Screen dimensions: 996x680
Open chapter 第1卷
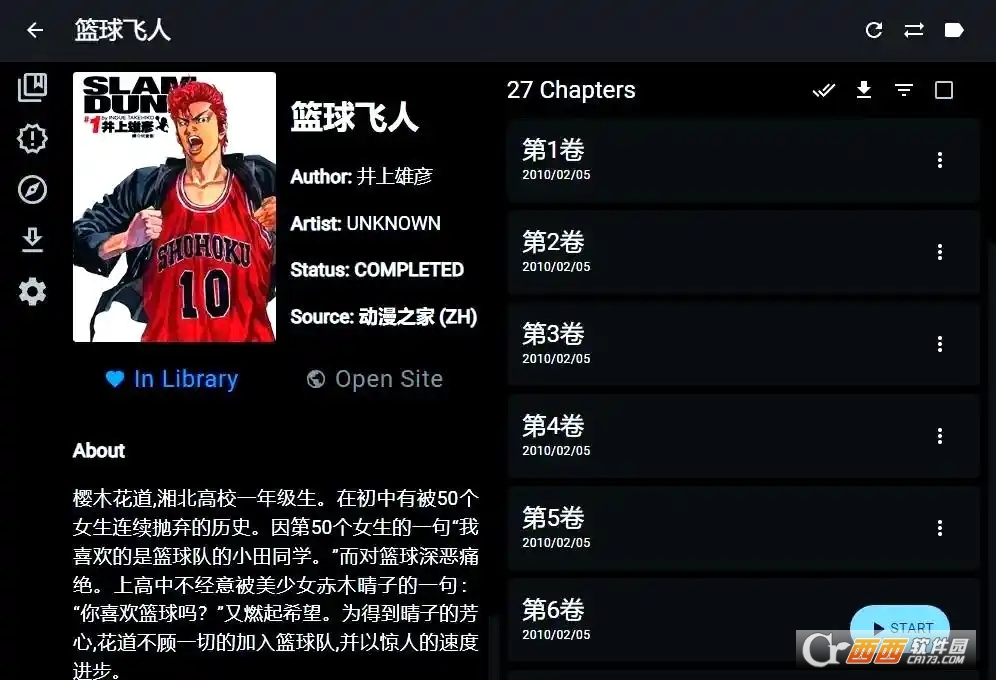click(700, 160)
